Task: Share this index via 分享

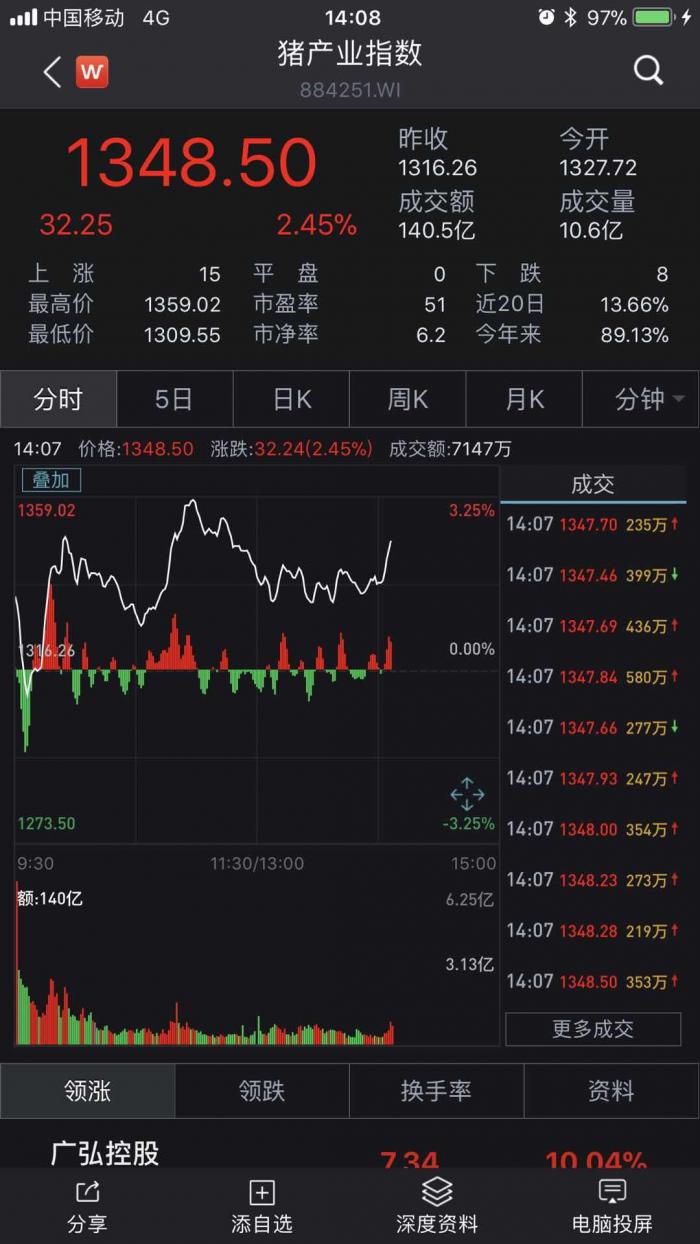Action: coord(87,1205)
